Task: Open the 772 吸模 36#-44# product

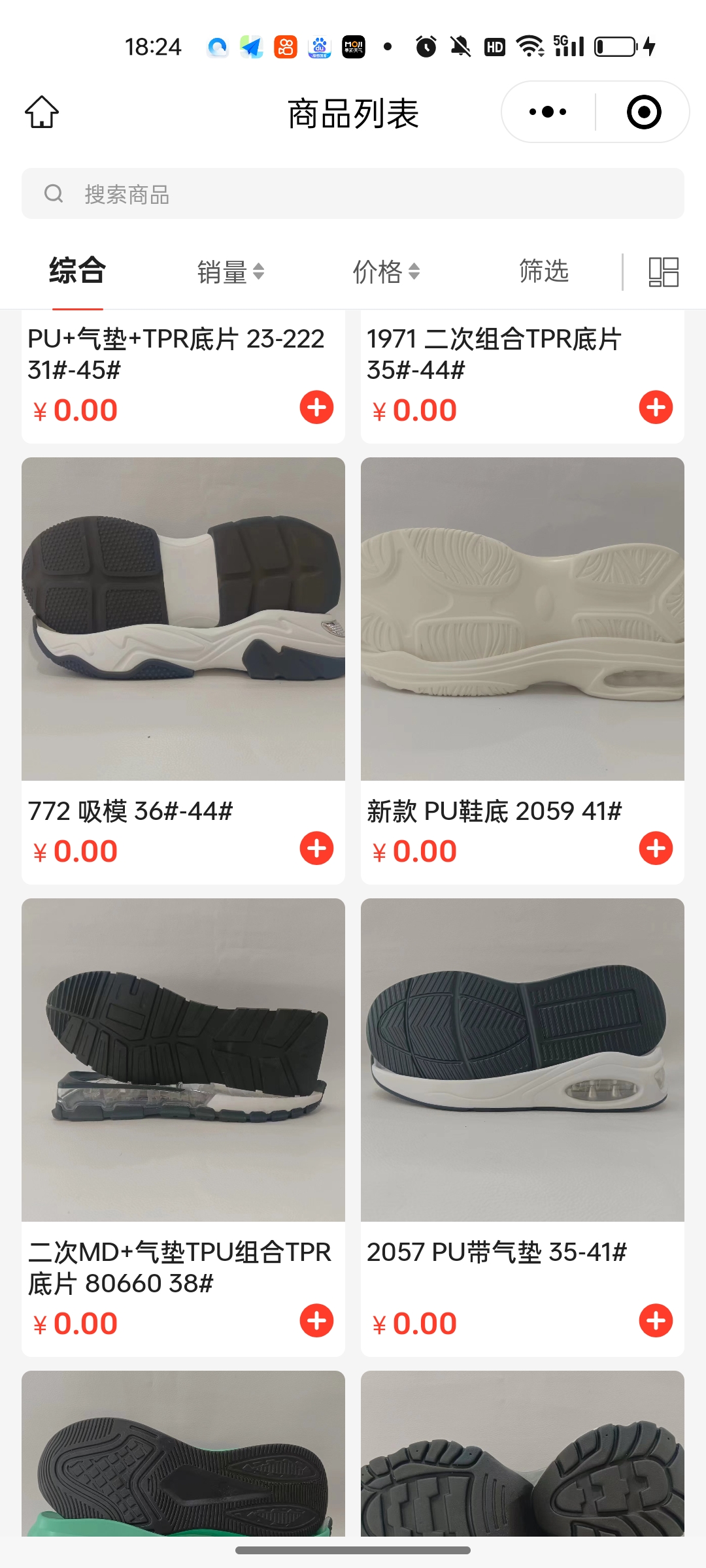Action: [x=183, y=619]
